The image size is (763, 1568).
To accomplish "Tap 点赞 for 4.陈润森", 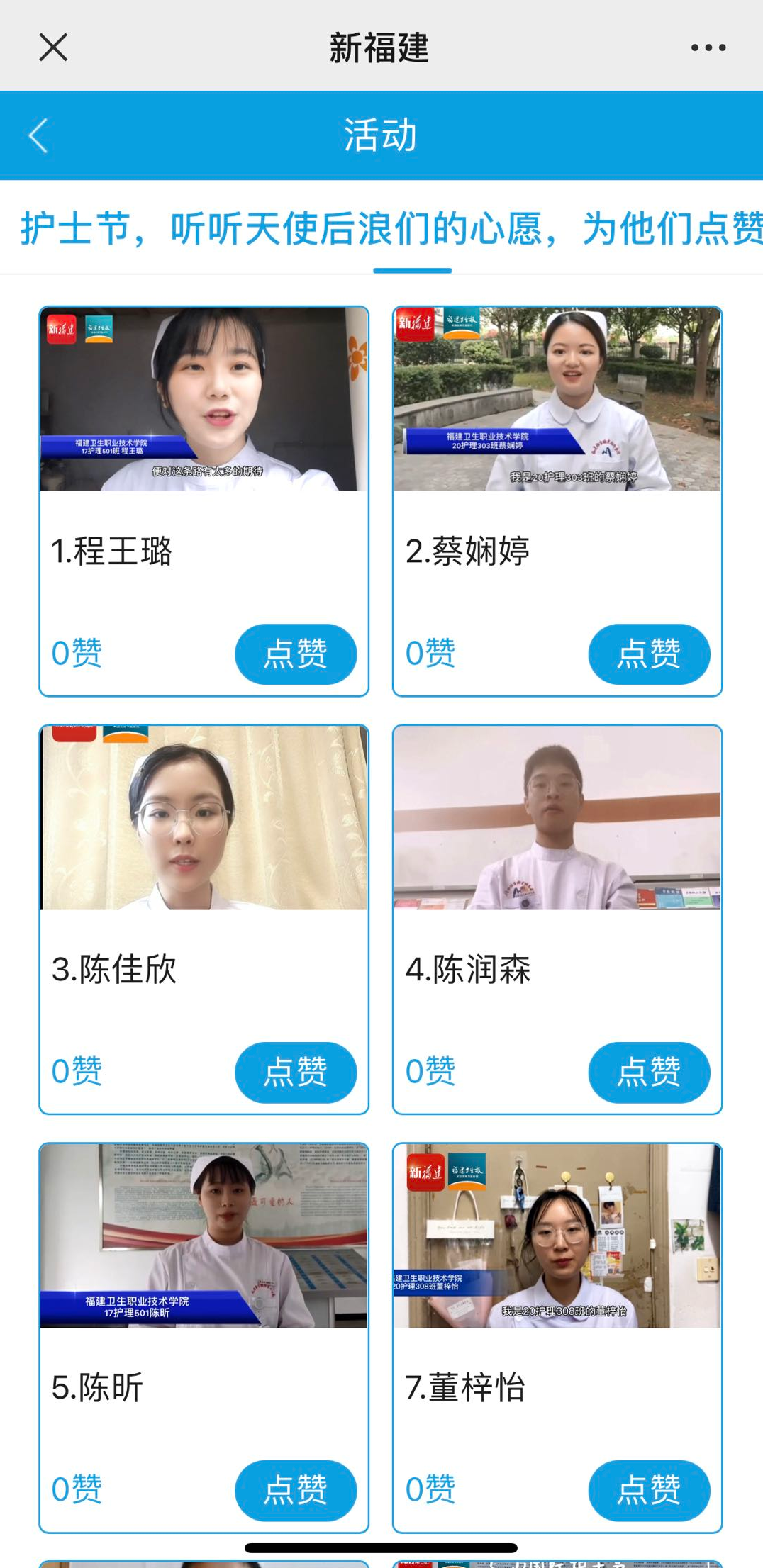I will coord(649,1072).
